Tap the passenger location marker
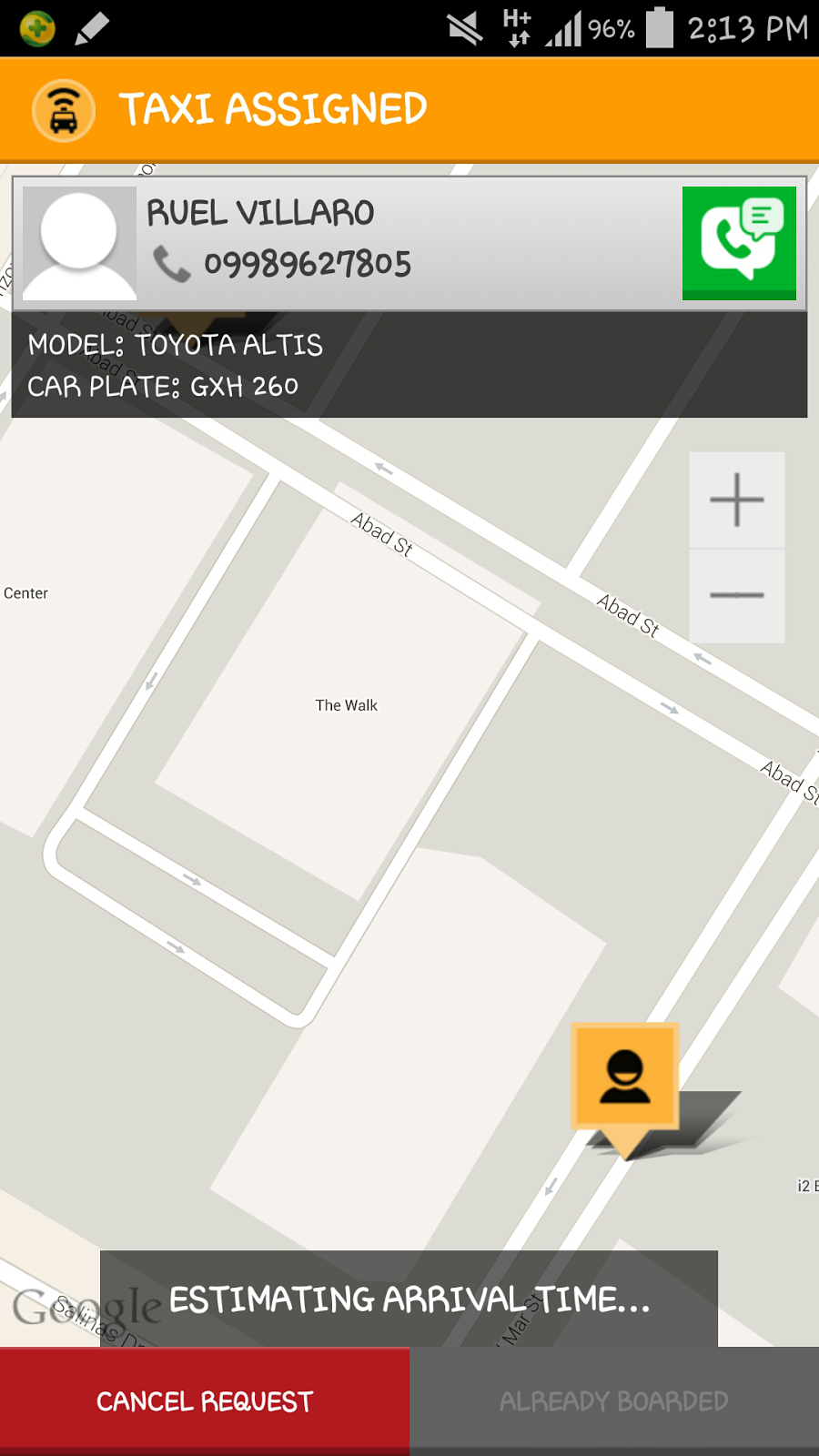The height and width of the screenshot is (1456, 819). coord(625,1078)
